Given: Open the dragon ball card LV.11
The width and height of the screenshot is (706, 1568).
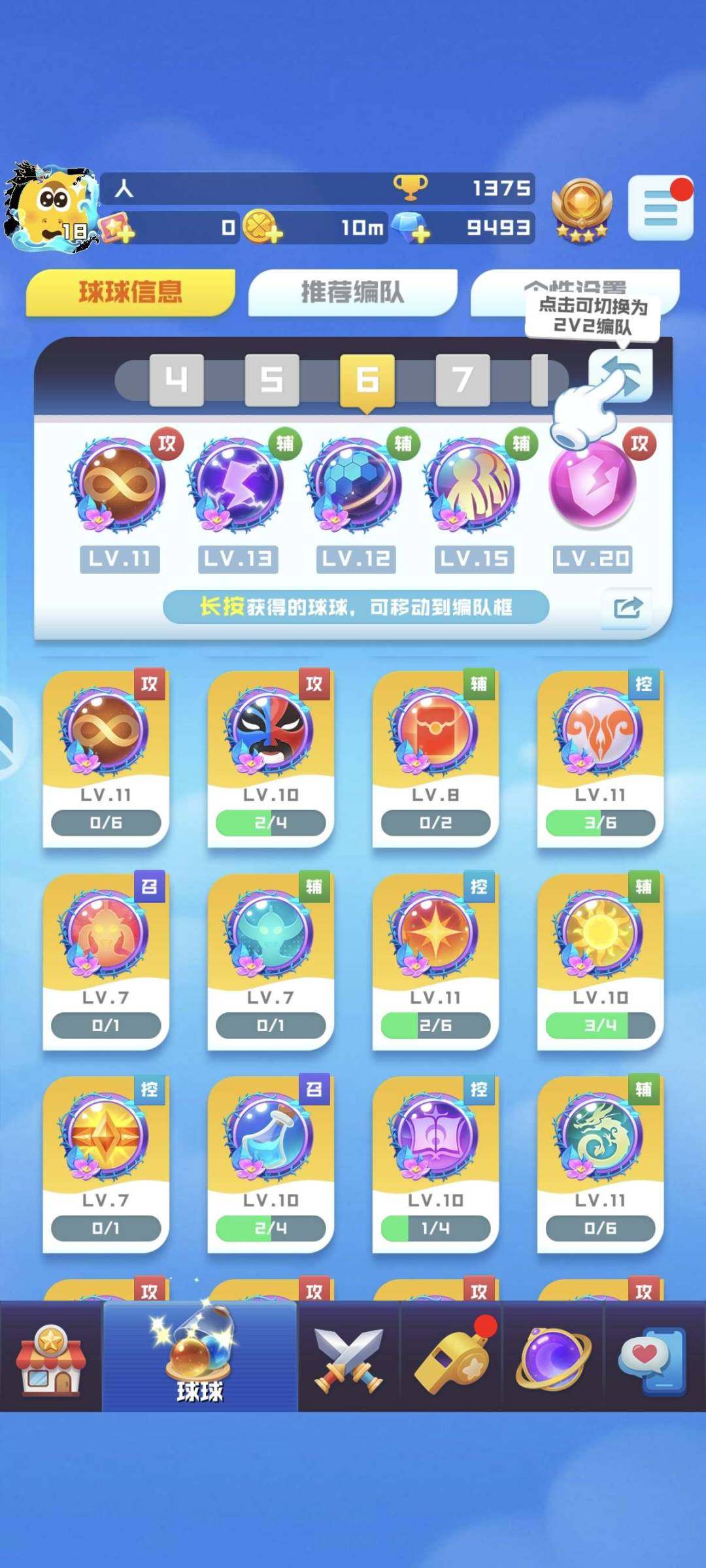Looking at the screenshot, I should point(599,1164).
